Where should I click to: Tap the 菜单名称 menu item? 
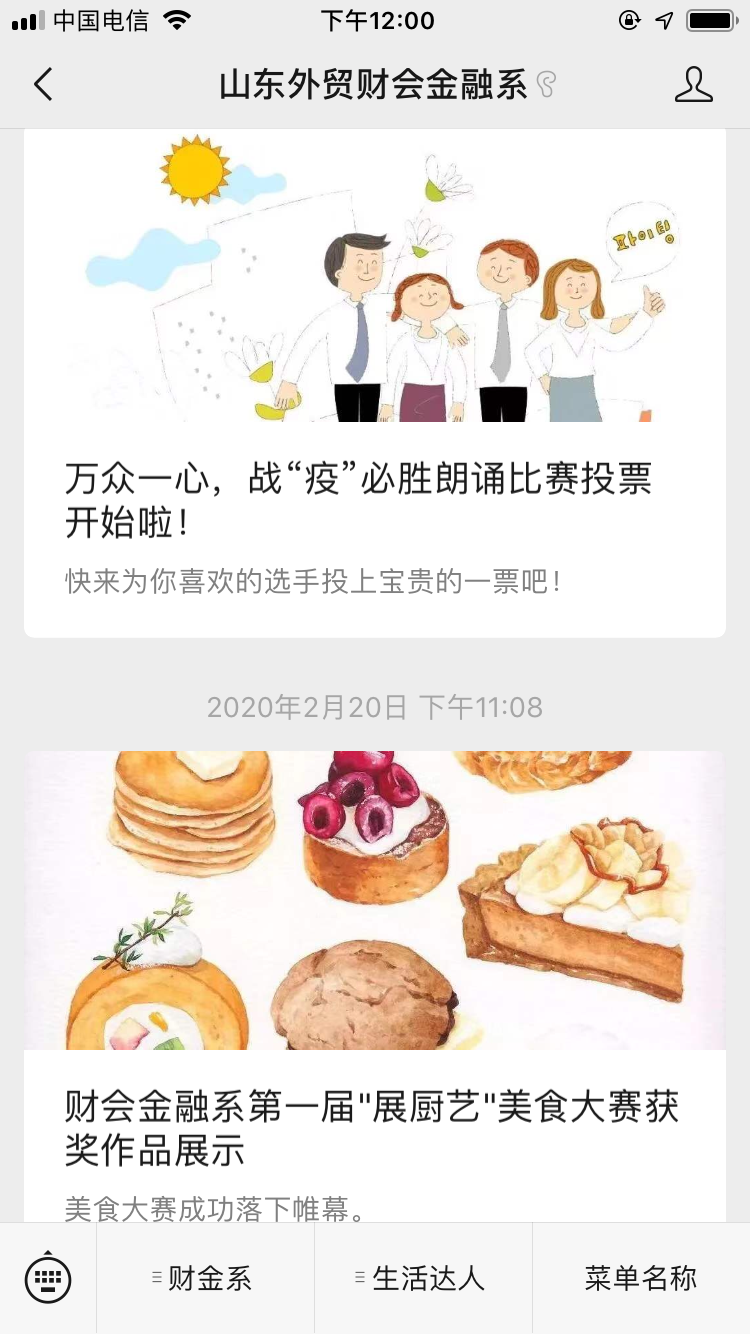click(640, 1278)
